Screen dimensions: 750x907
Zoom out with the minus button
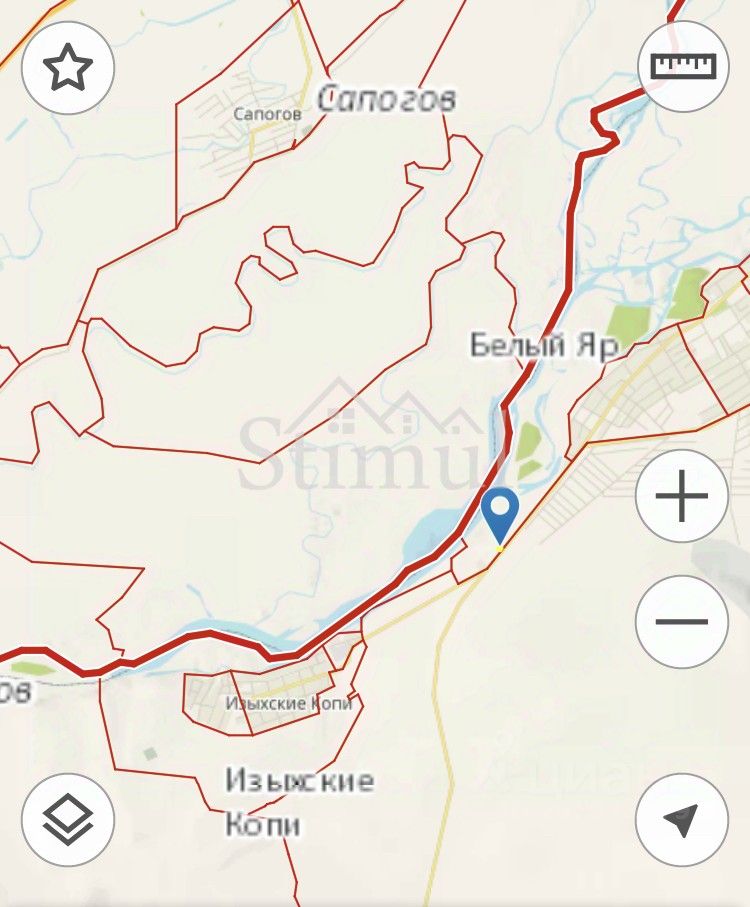tap(682, 621)
